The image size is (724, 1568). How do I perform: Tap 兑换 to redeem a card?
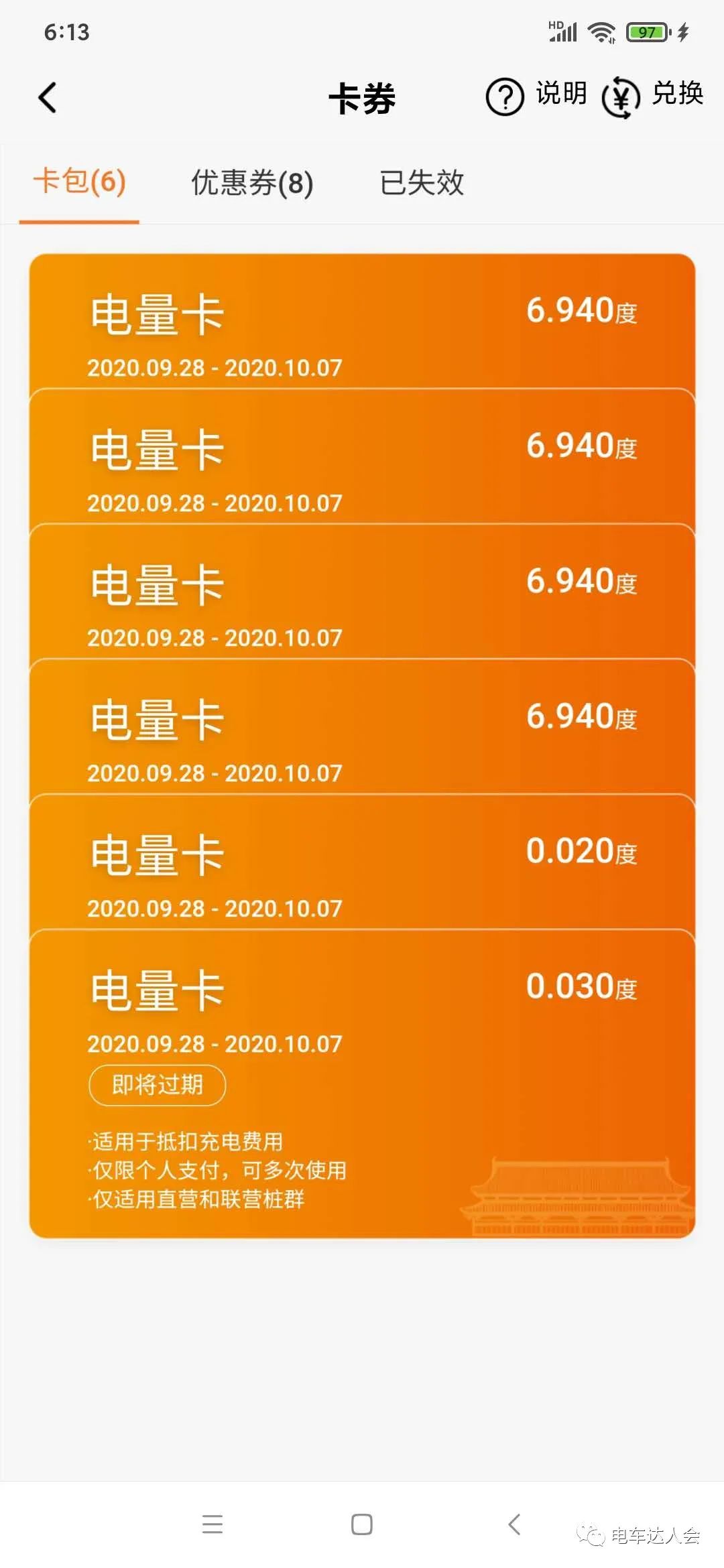[653, 96]
